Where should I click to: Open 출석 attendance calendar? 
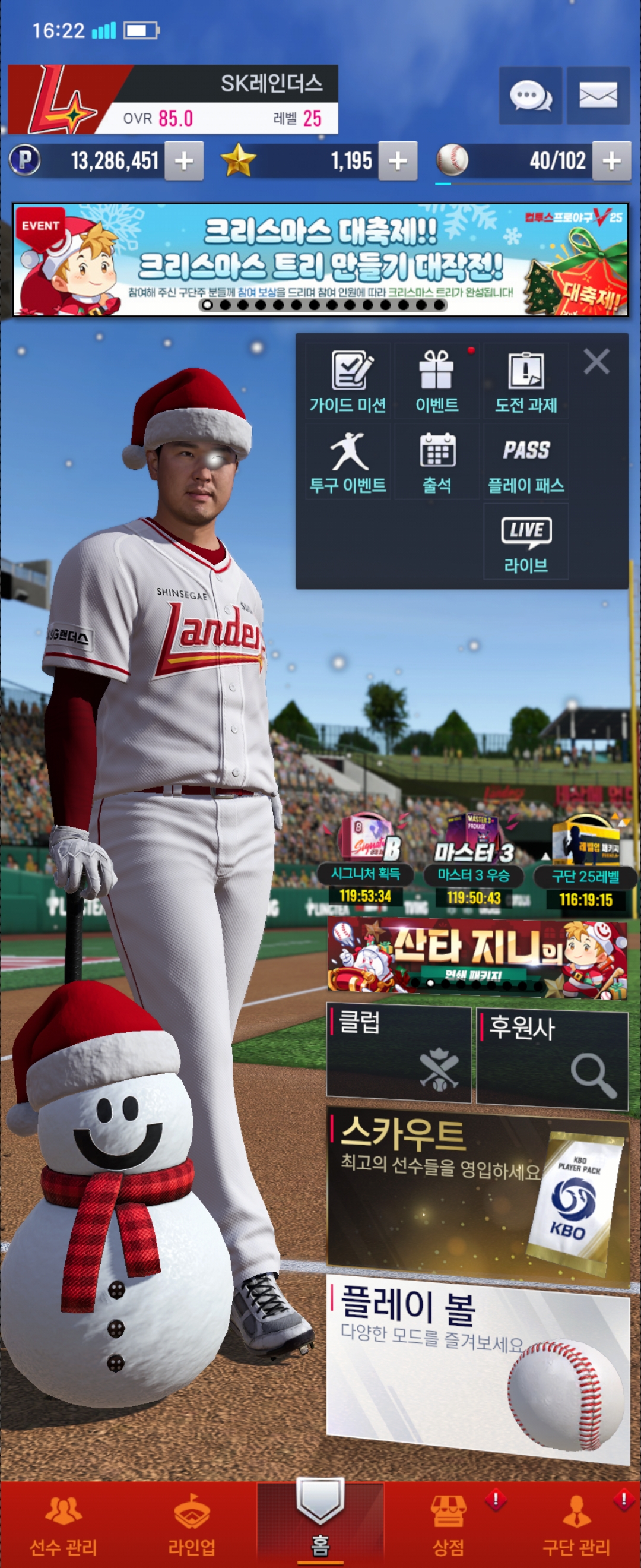pyautogui.click(x=437, y=461)
